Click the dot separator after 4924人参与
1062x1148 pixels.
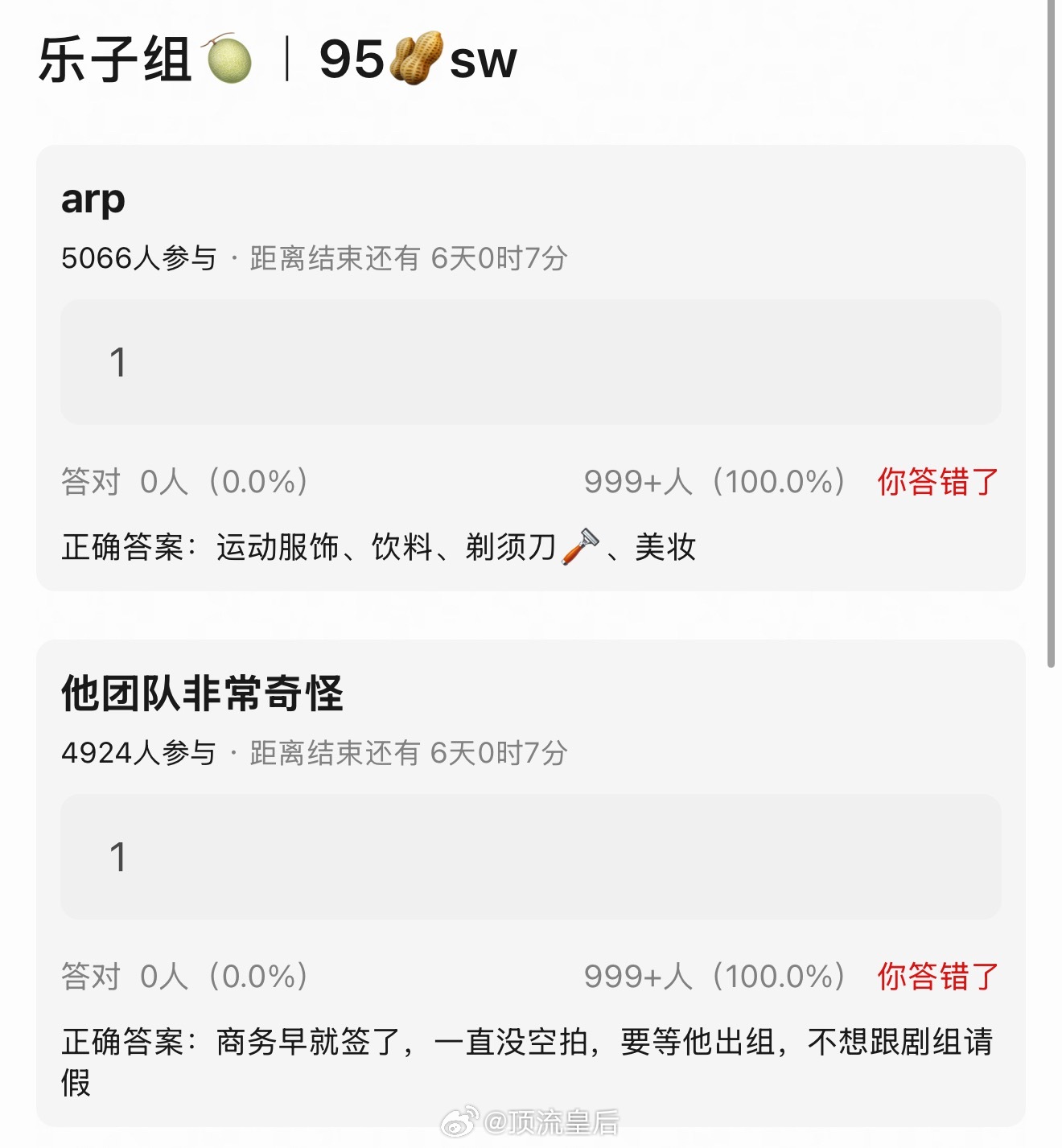233,753
